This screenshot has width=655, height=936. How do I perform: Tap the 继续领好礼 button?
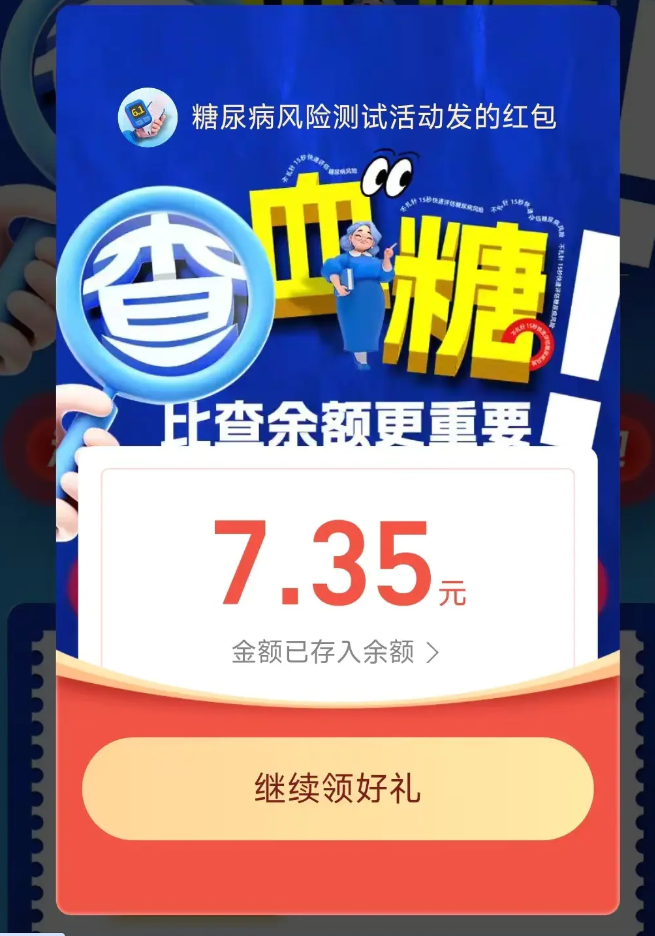(x=337, y=789)
